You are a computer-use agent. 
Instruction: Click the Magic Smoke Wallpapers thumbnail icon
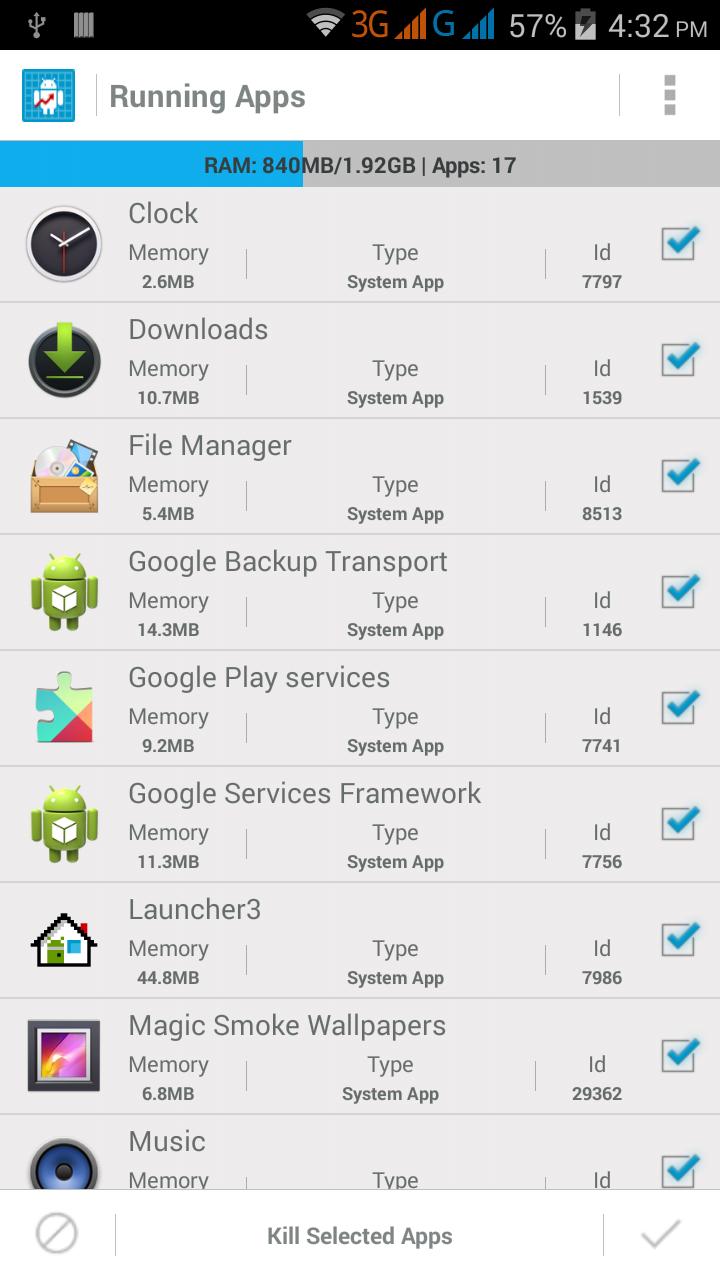pos(64,1055)
